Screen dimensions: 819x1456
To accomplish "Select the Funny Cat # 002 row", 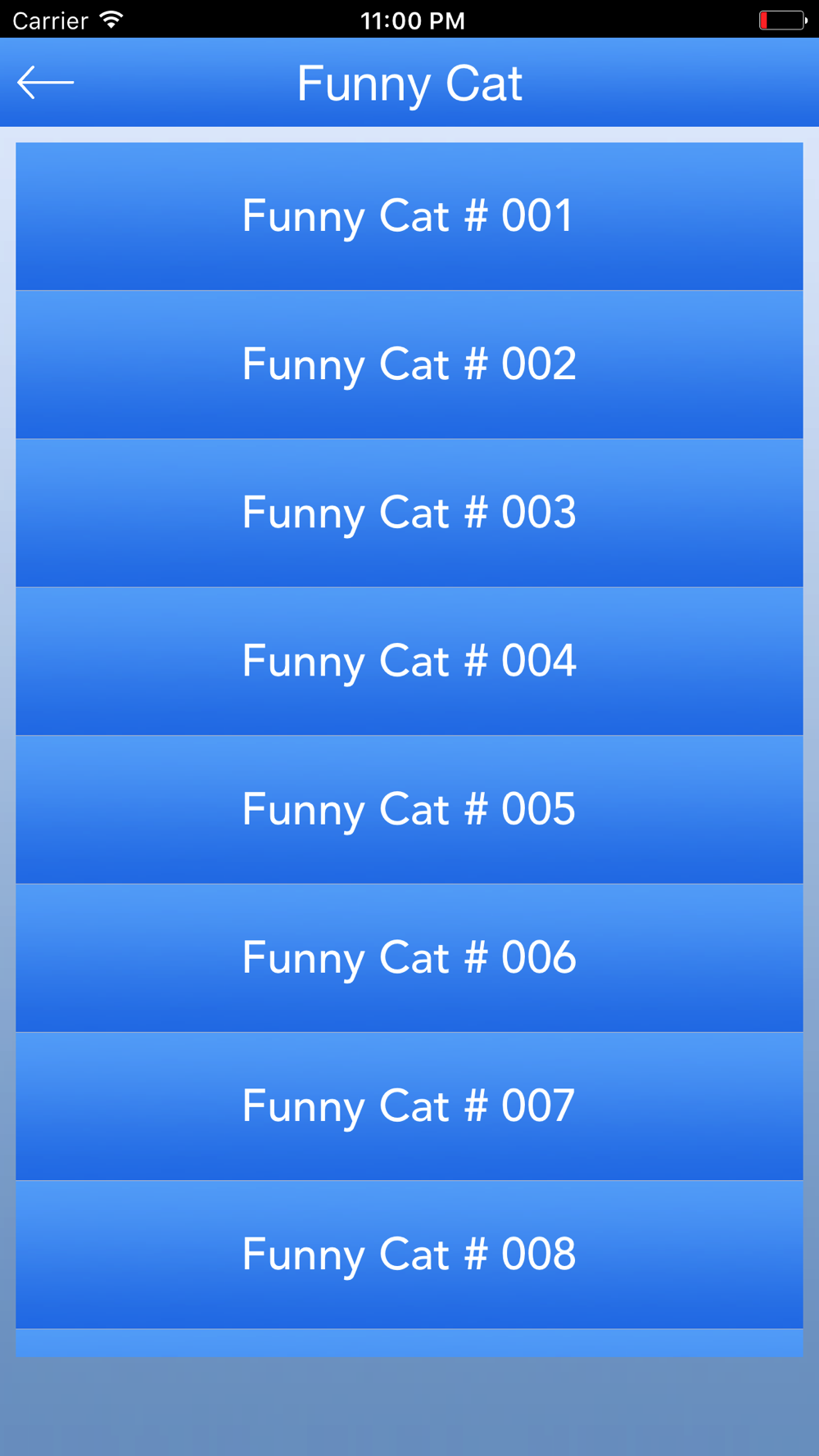I will 409,365.
